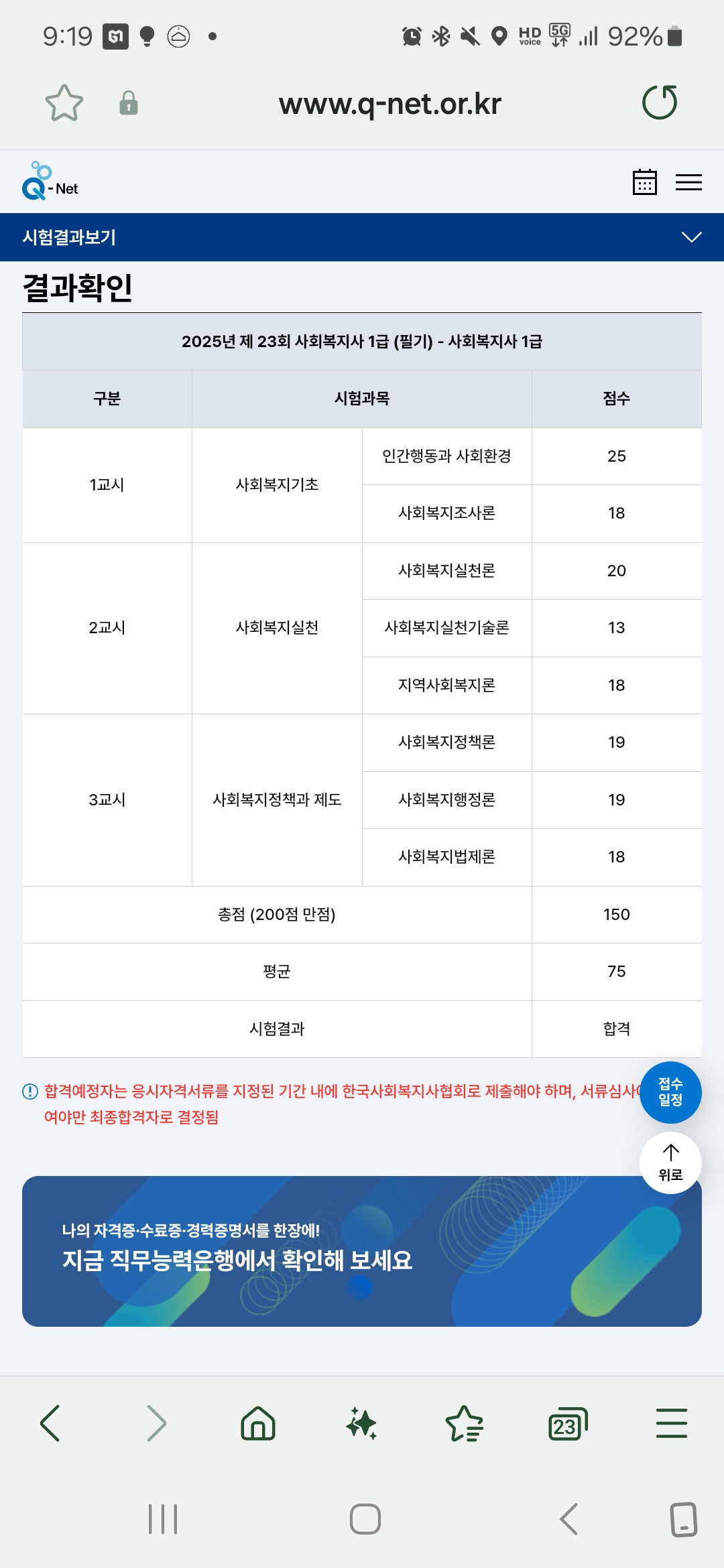Viewport: 724px width, 1568px height.
Task: Open the browser bookmarks list
Action: [x=465, y=1423]
